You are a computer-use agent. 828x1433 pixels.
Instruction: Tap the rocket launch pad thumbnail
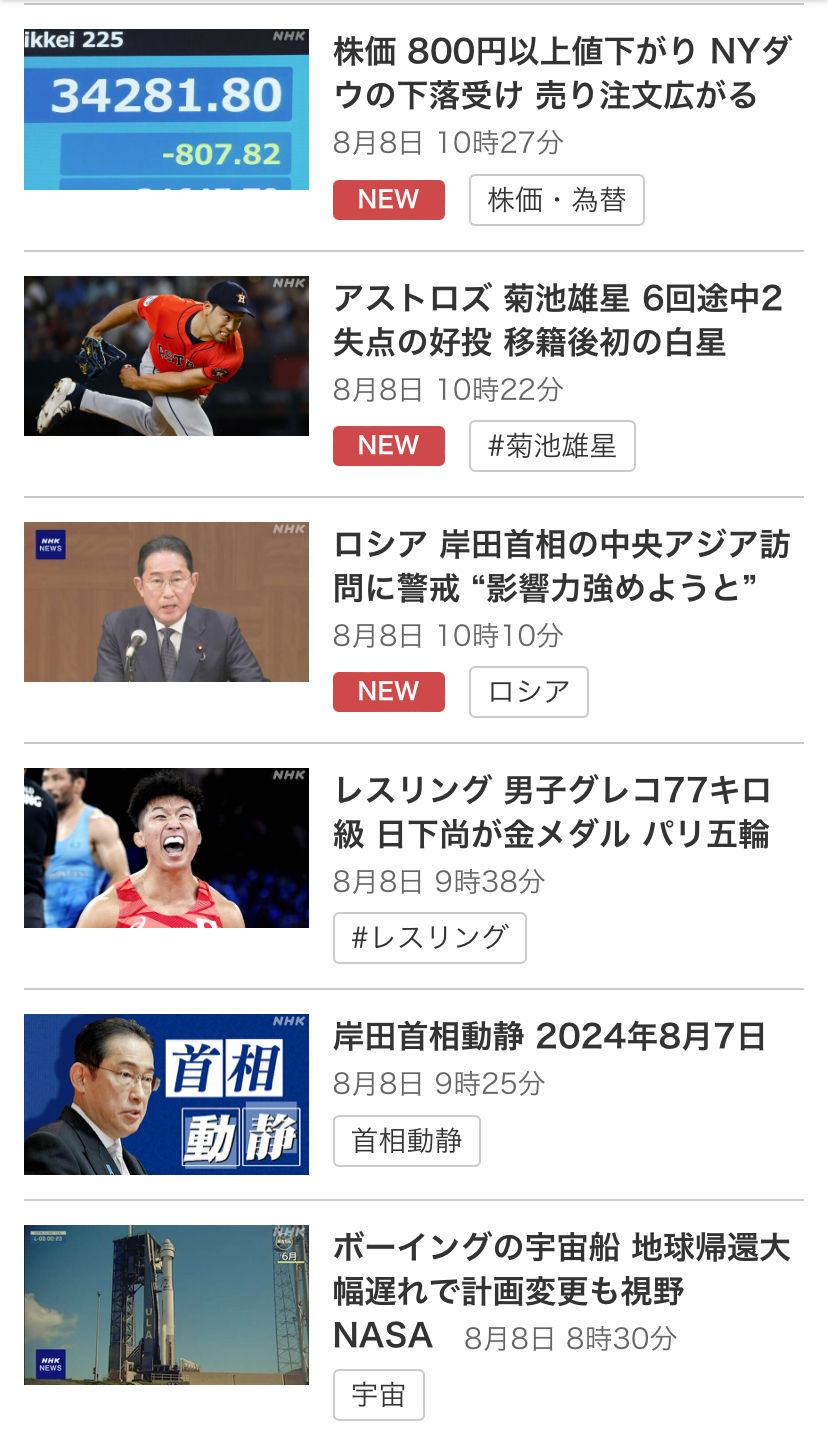[166, 1304]
